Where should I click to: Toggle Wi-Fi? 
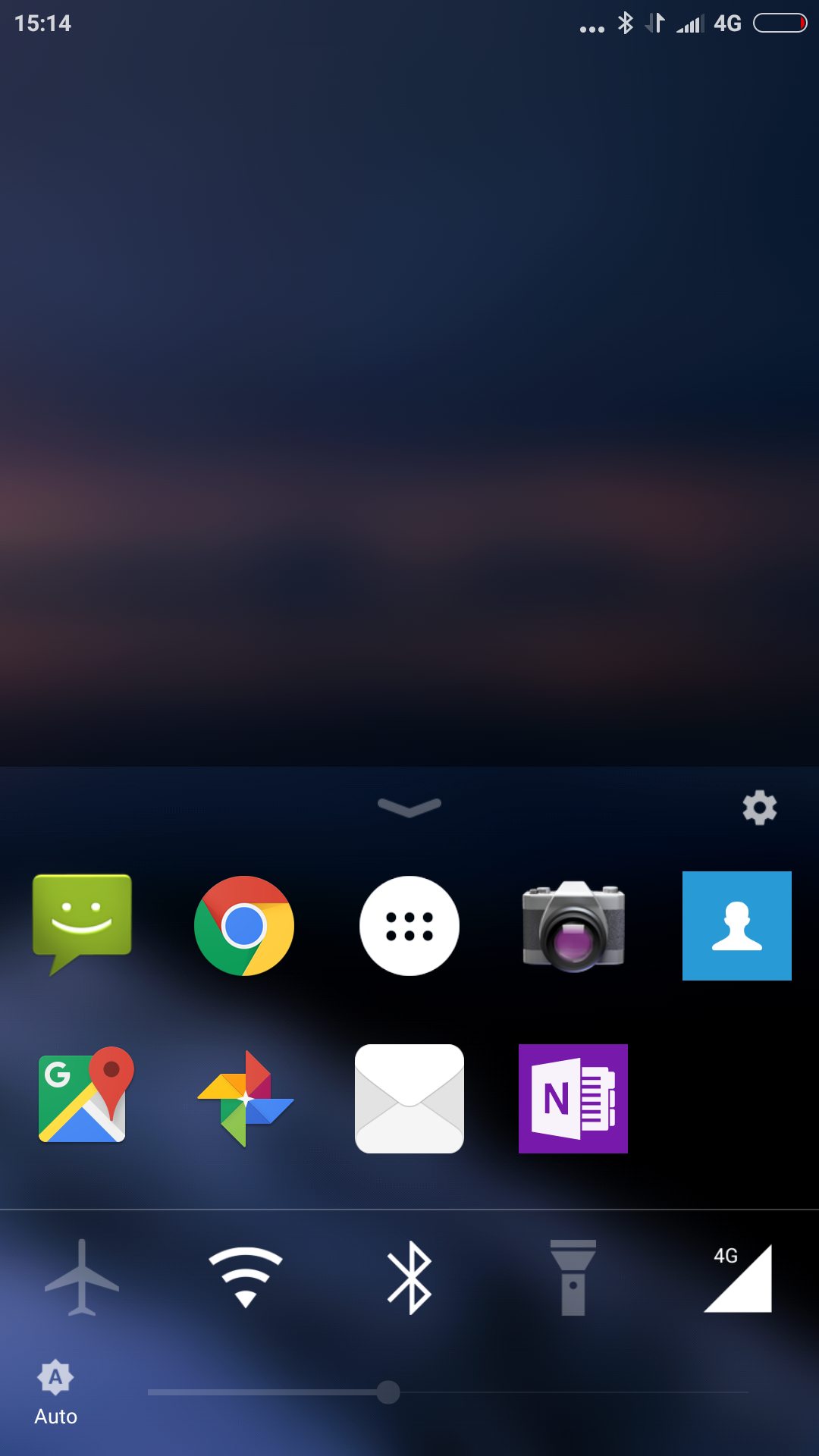tap(246, 1277)
